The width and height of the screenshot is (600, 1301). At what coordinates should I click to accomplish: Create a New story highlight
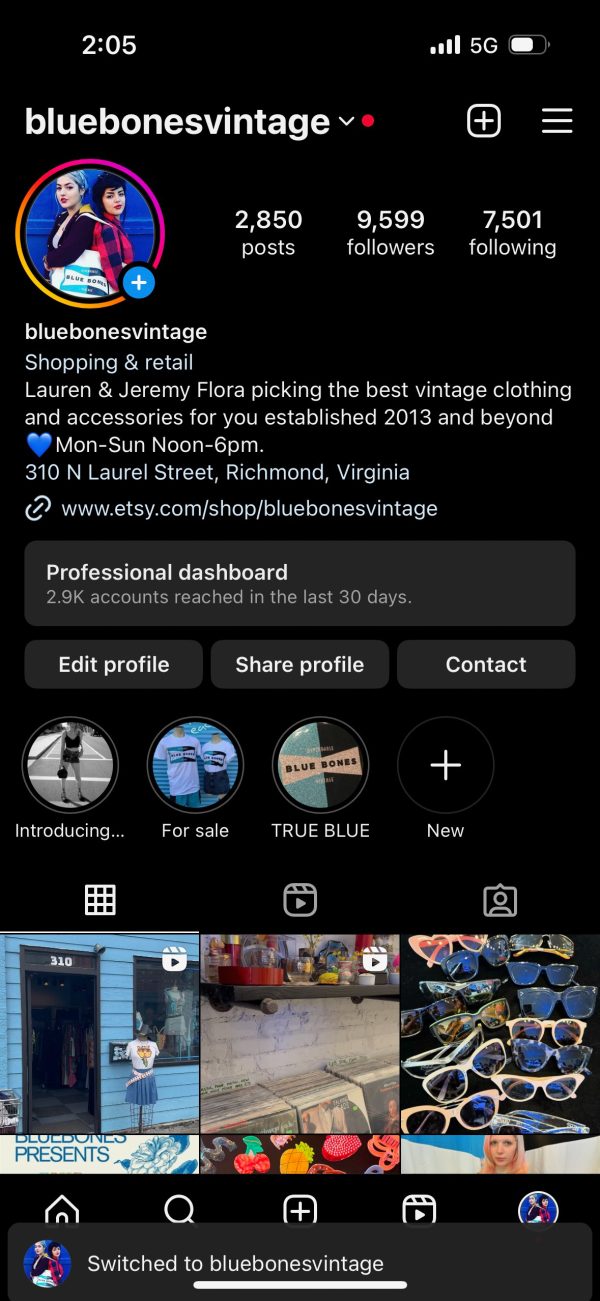pyautogui.click(x=446, y=766)
